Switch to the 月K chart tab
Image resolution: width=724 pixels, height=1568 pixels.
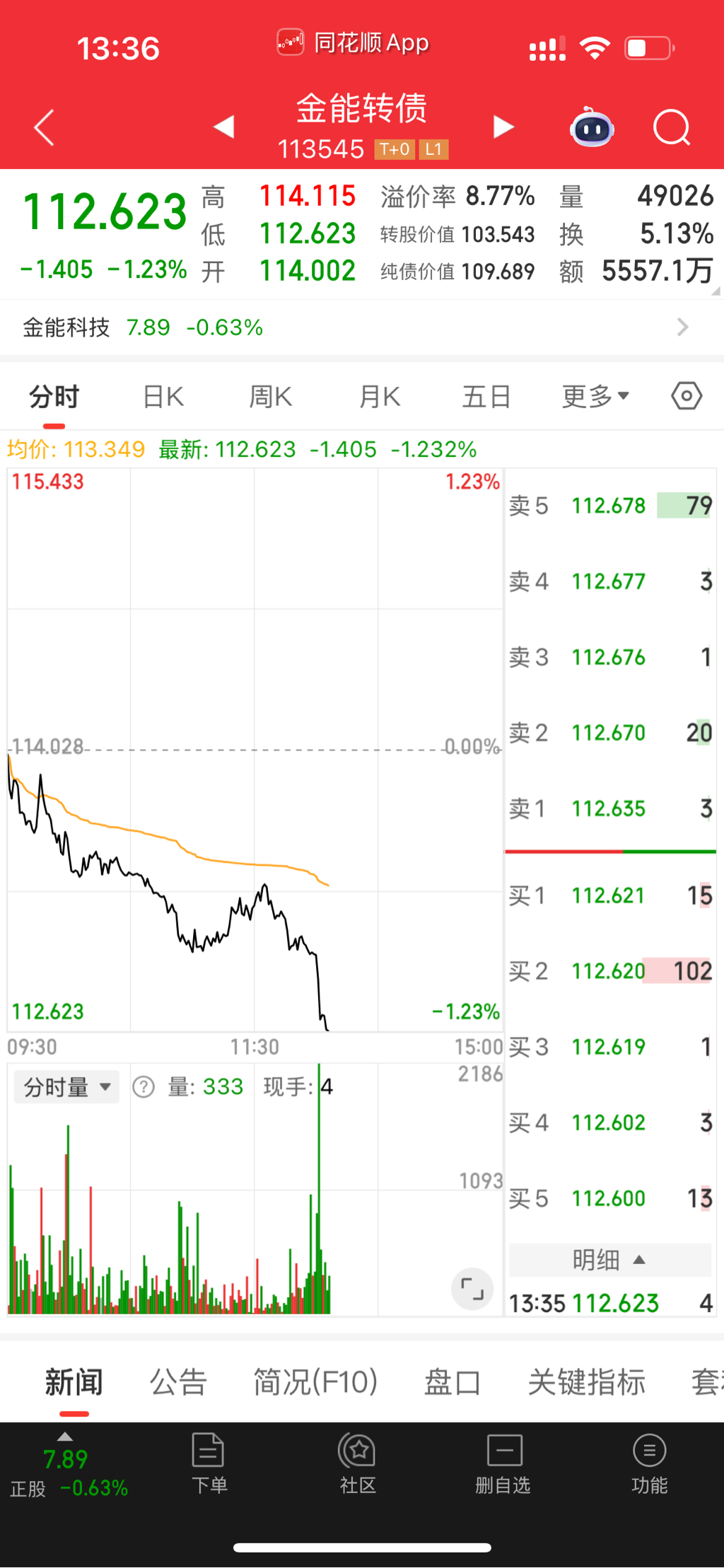380,397
